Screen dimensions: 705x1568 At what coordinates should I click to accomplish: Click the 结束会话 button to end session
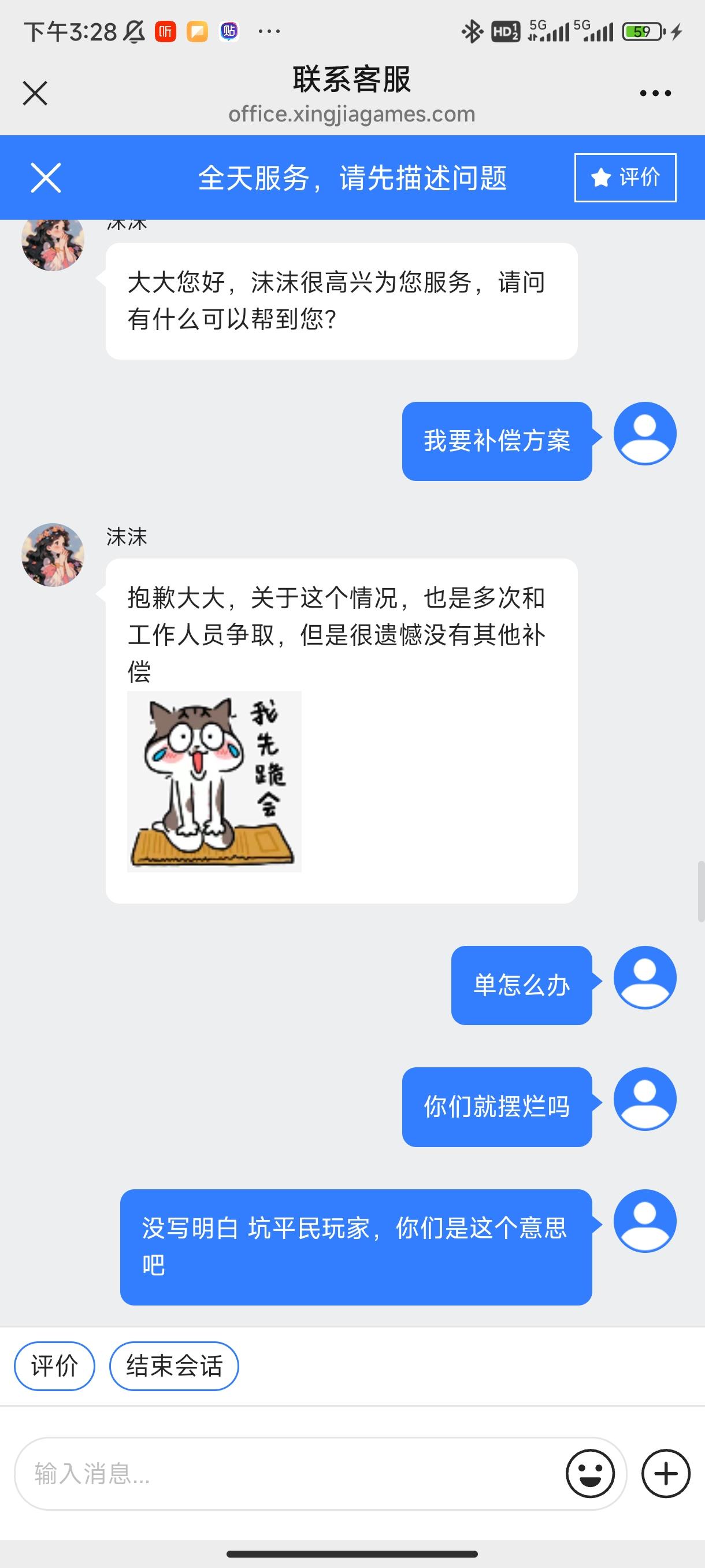pos(174,1366)
